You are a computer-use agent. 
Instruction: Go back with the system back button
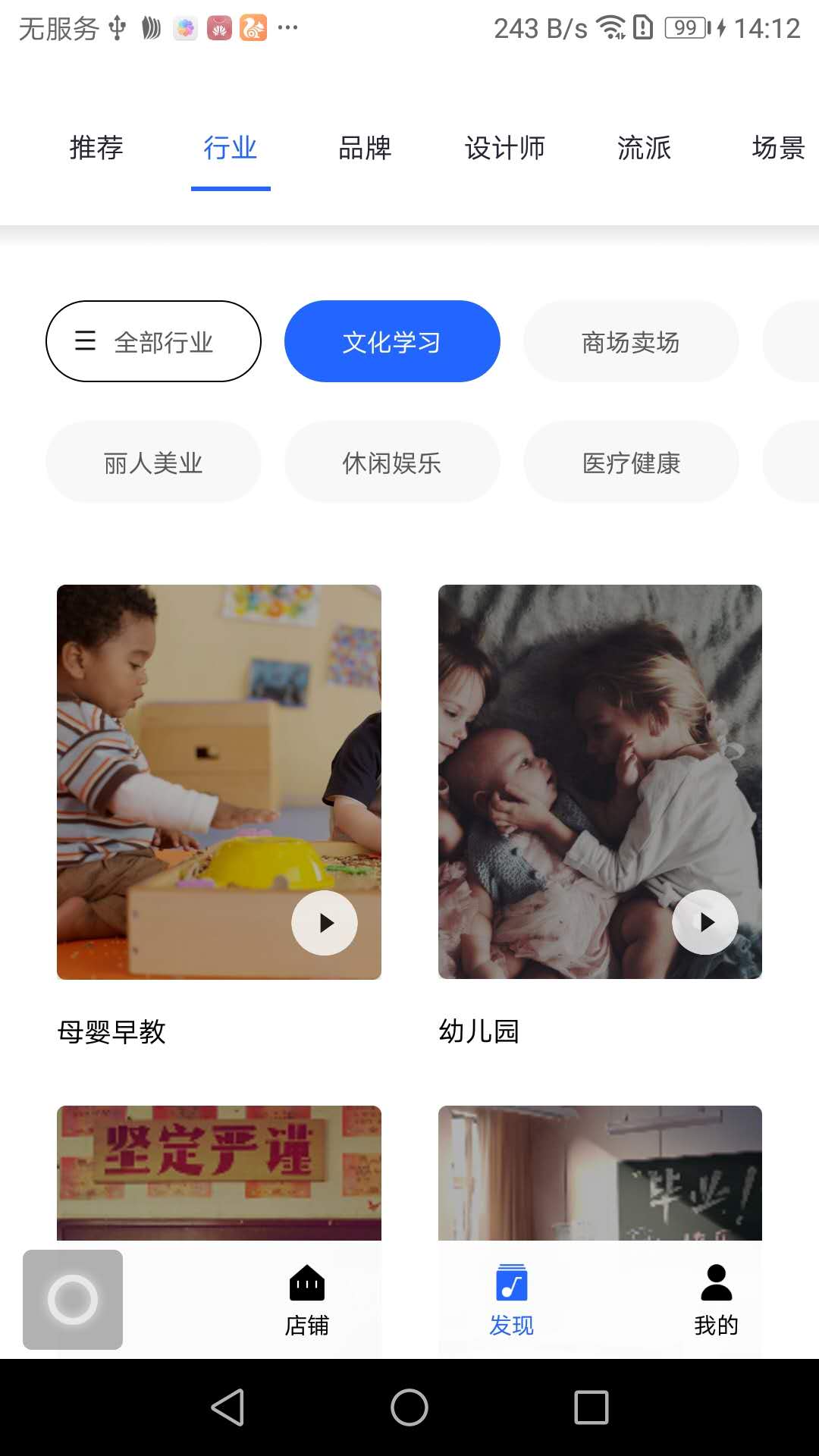pyautogui.click(x=227, y=1407)
